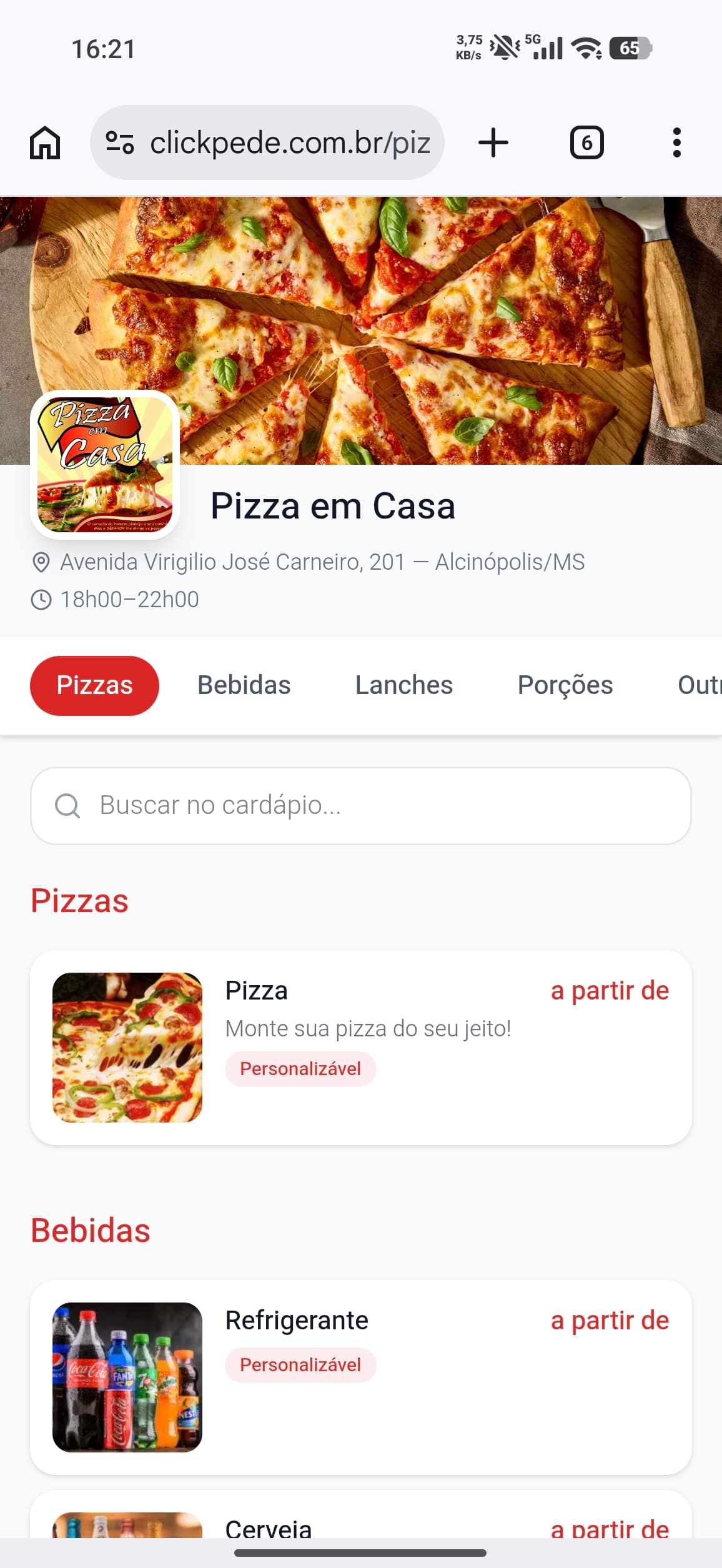This screenshot has width=722, height=1568.
Task: Open the browser tab switcher showing 6 tabs
Action: coord(586,142)
